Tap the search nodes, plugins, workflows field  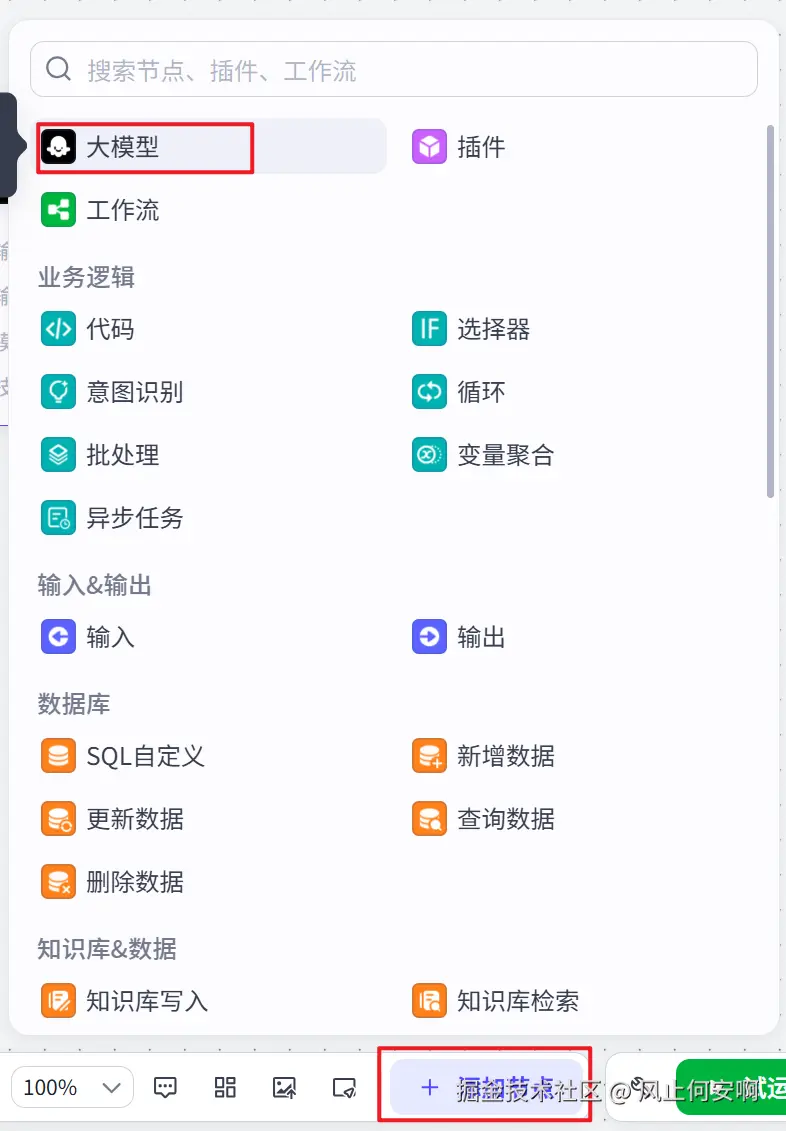pyautogui.click(x=393, y=70)
